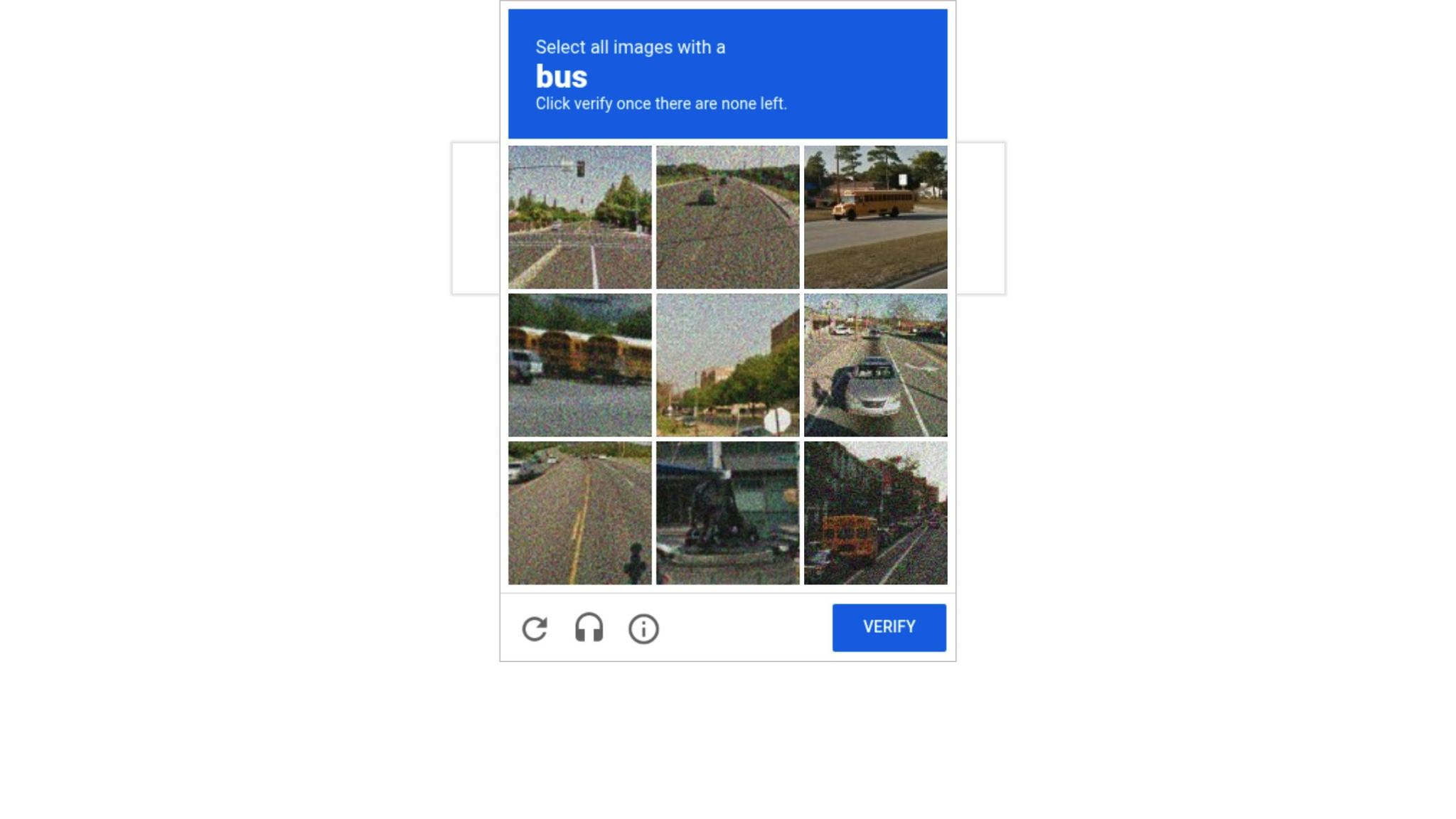Reload a new challenge
Screen dimensions: 1456x819
(535, 628)
